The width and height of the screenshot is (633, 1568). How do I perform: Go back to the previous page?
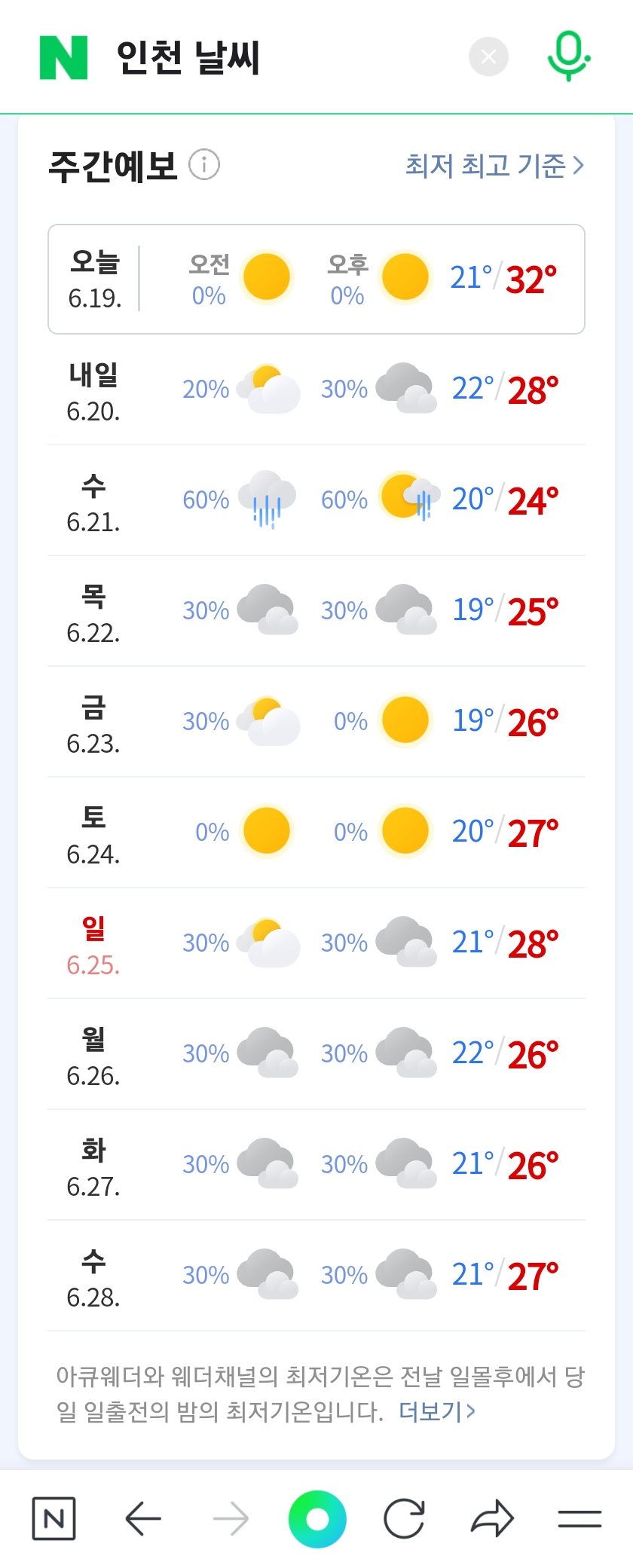143,1518
